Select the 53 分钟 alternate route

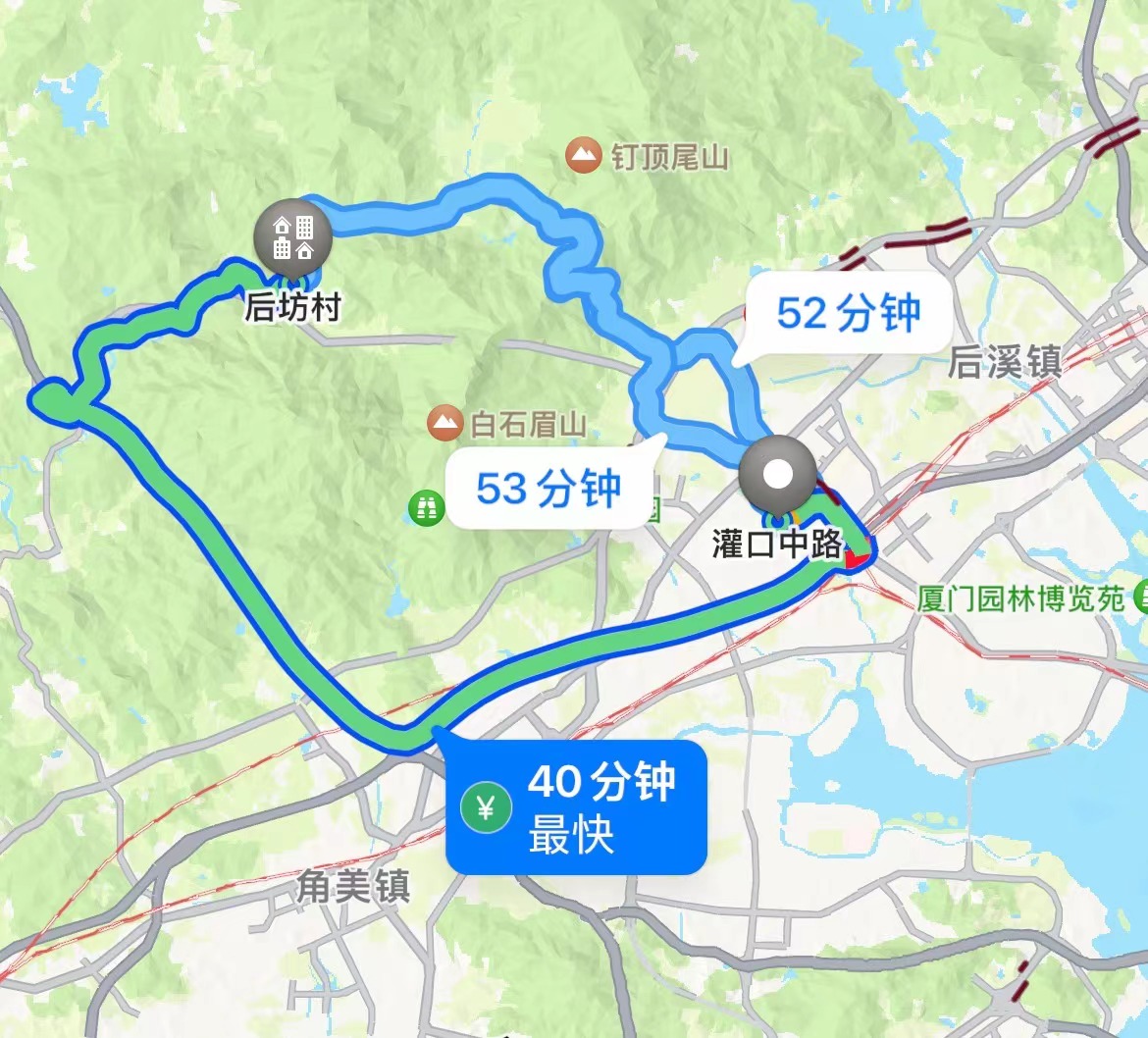[x=548, y=487]
